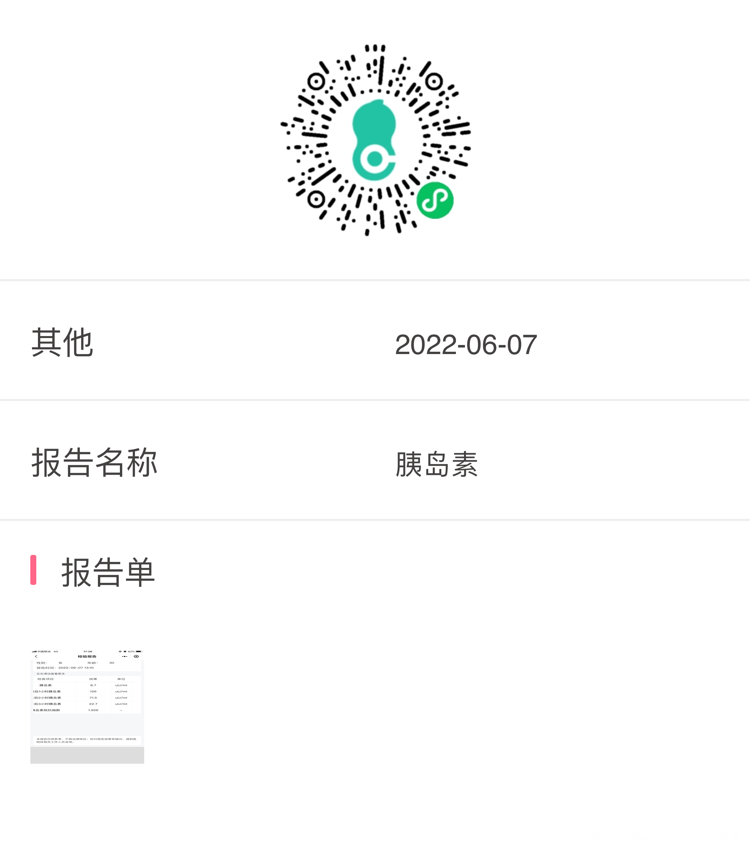The height and width of the screenshot is (854, 750).
Task: Click the top-right QR position marker
Action: (432, 82)
